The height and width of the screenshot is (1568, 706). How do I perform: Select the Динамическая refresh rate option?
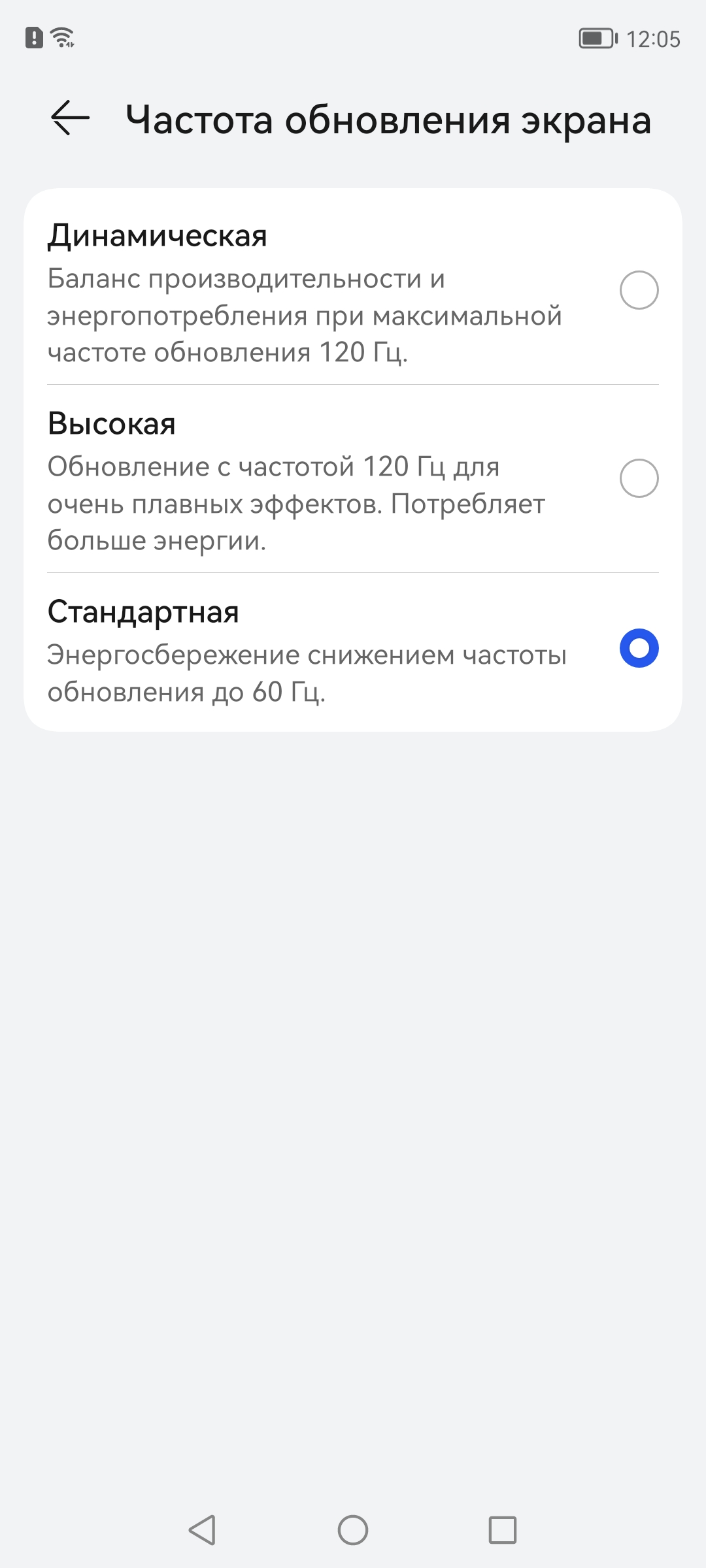pyautogui.click(x=639, y=290)
